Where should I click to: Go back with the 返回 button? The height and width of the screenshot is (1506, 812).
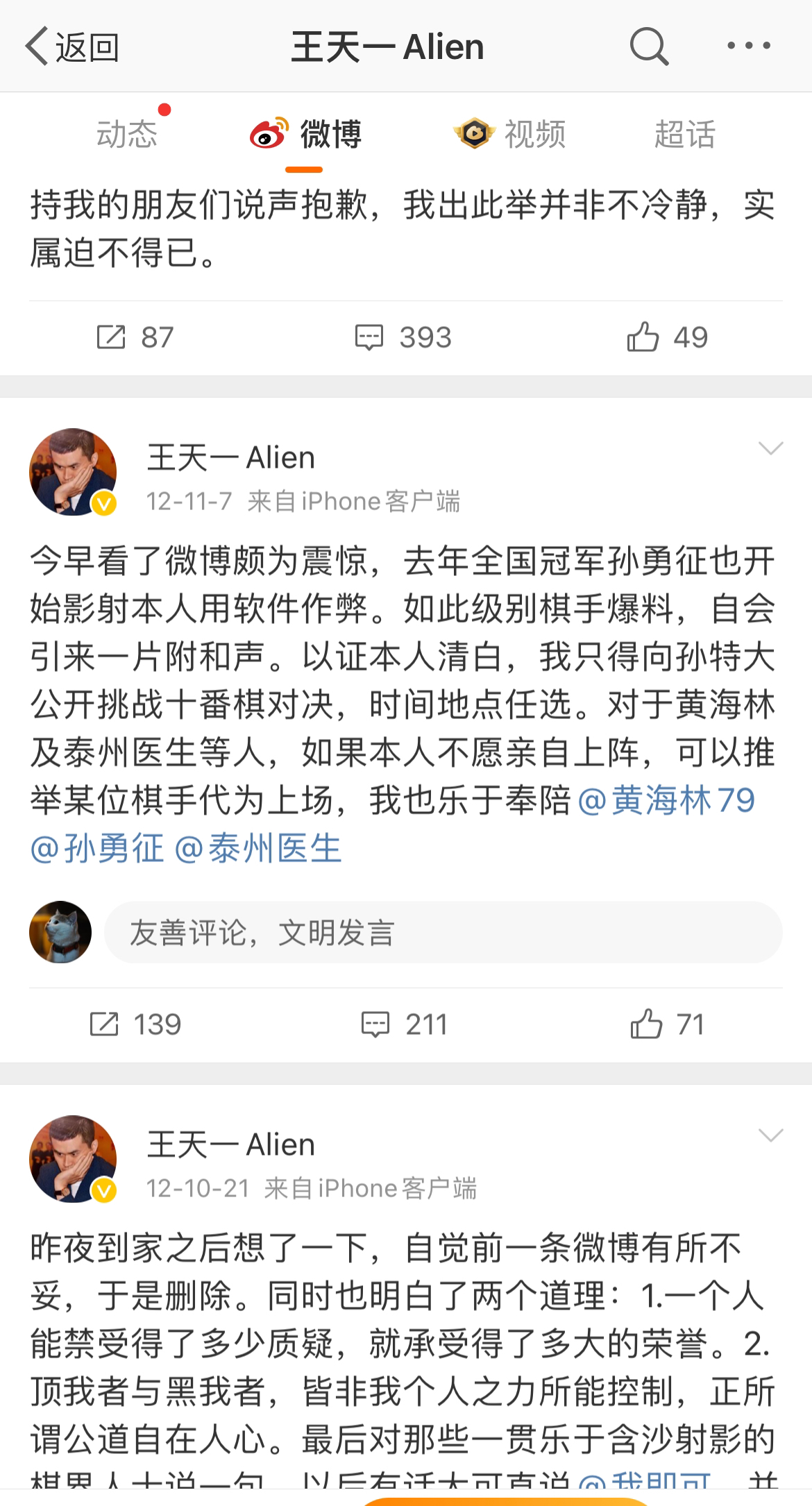coord(72,47)
